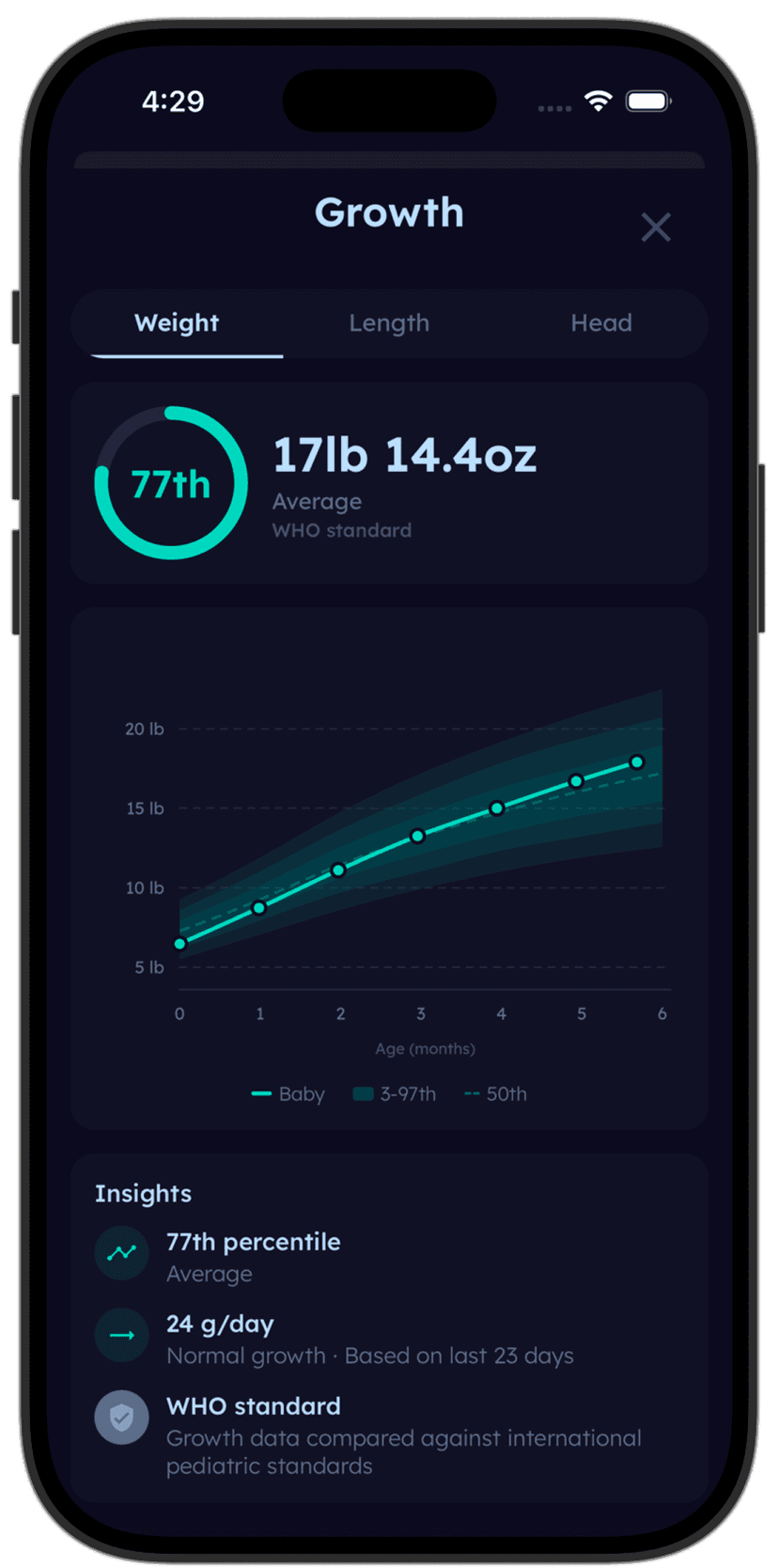Open the Head measurements tab
Screen dimensions: 778x1568
point(601,323)
